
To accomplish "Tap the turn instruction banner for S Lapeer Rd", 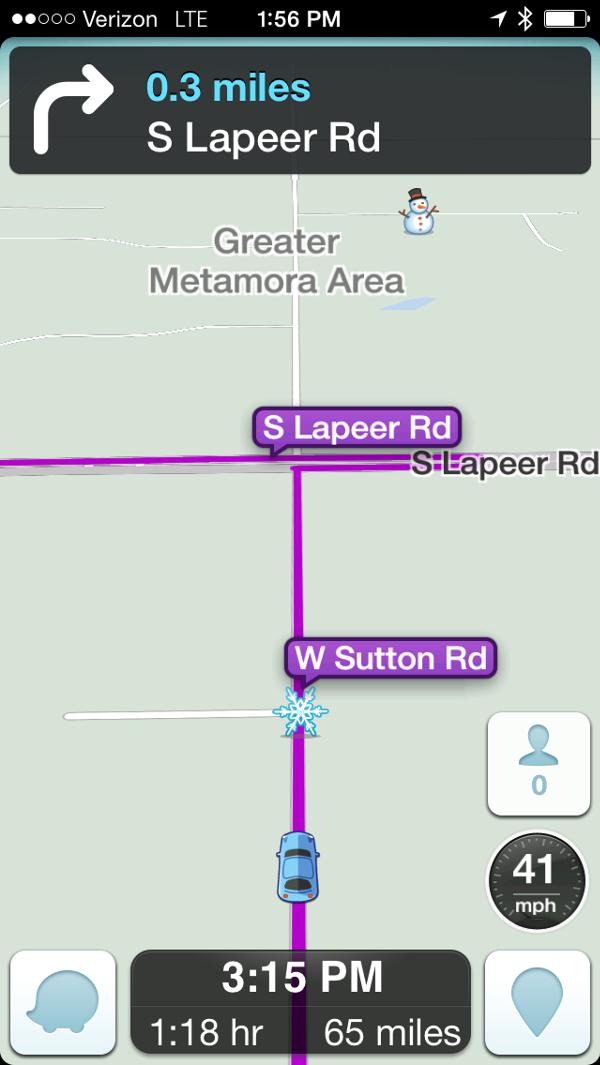I will (300, 110).
